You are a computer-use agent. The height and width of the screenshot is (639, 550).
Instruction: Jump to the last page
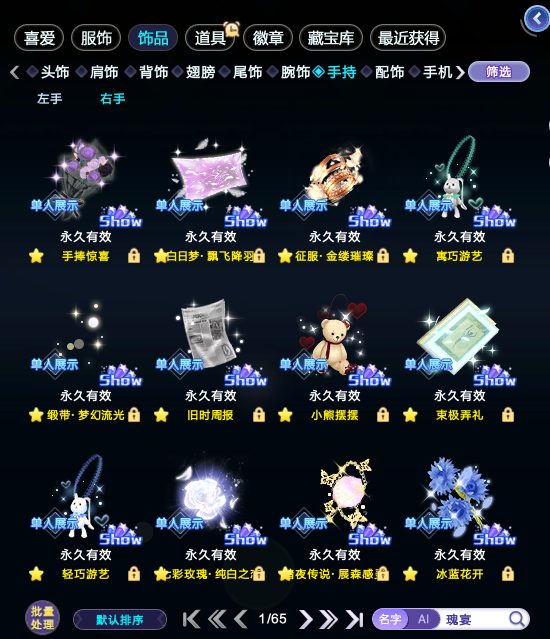pyautogui.click(x=354, y=619)
